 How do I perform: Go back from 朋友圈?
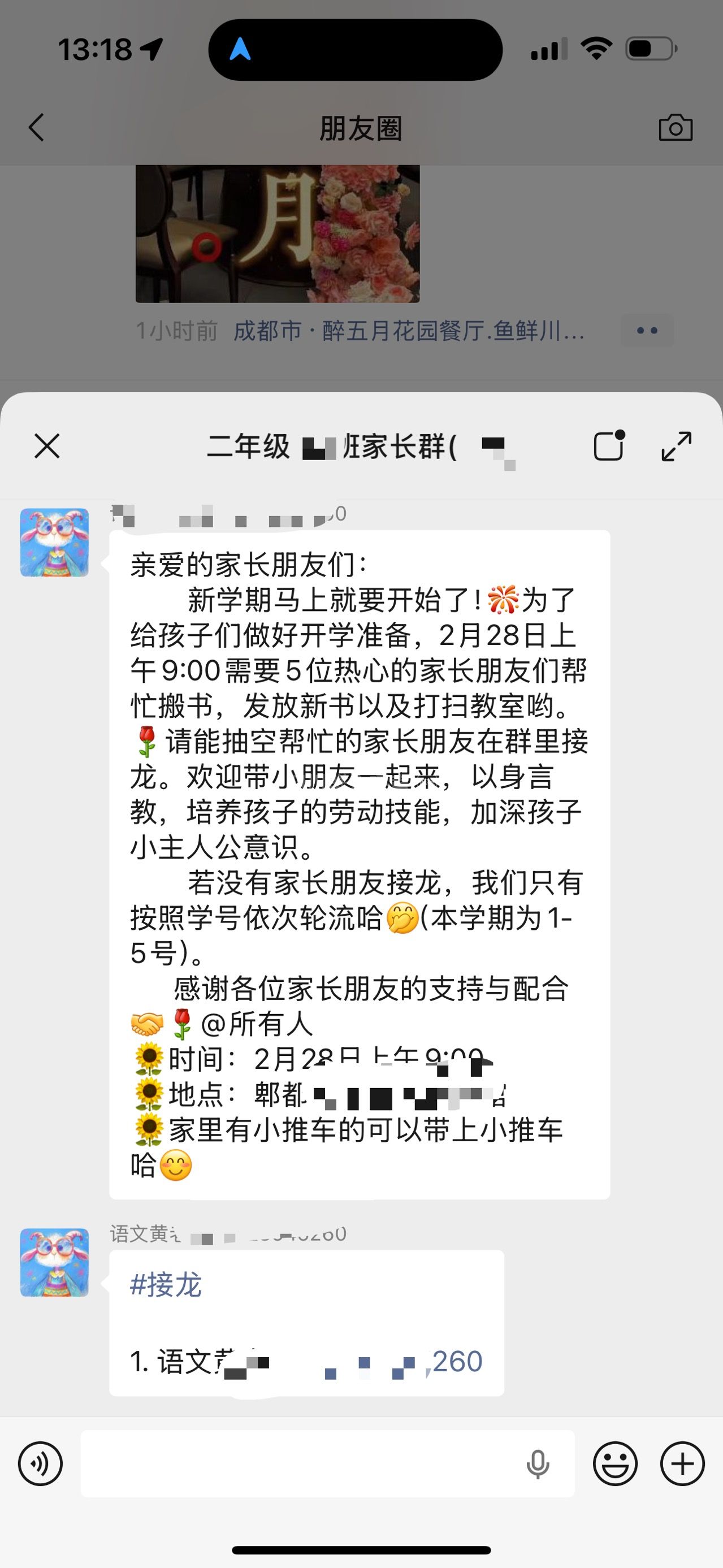click(x=37, y=128)
